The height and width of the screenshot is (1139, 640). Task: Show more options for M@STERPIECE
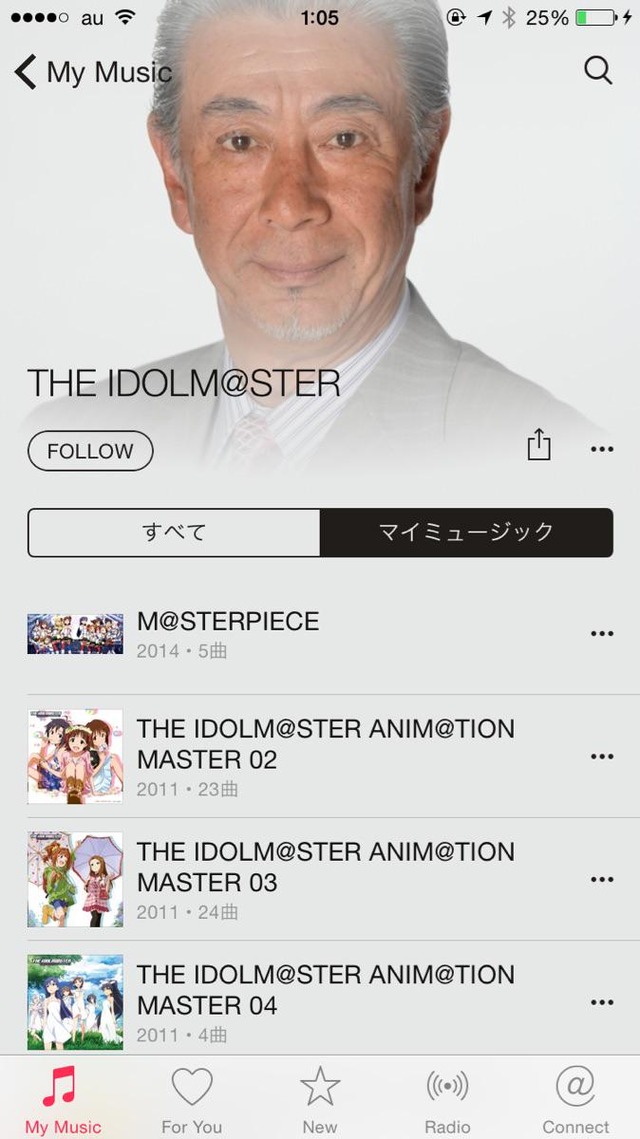tap(602, 633)
